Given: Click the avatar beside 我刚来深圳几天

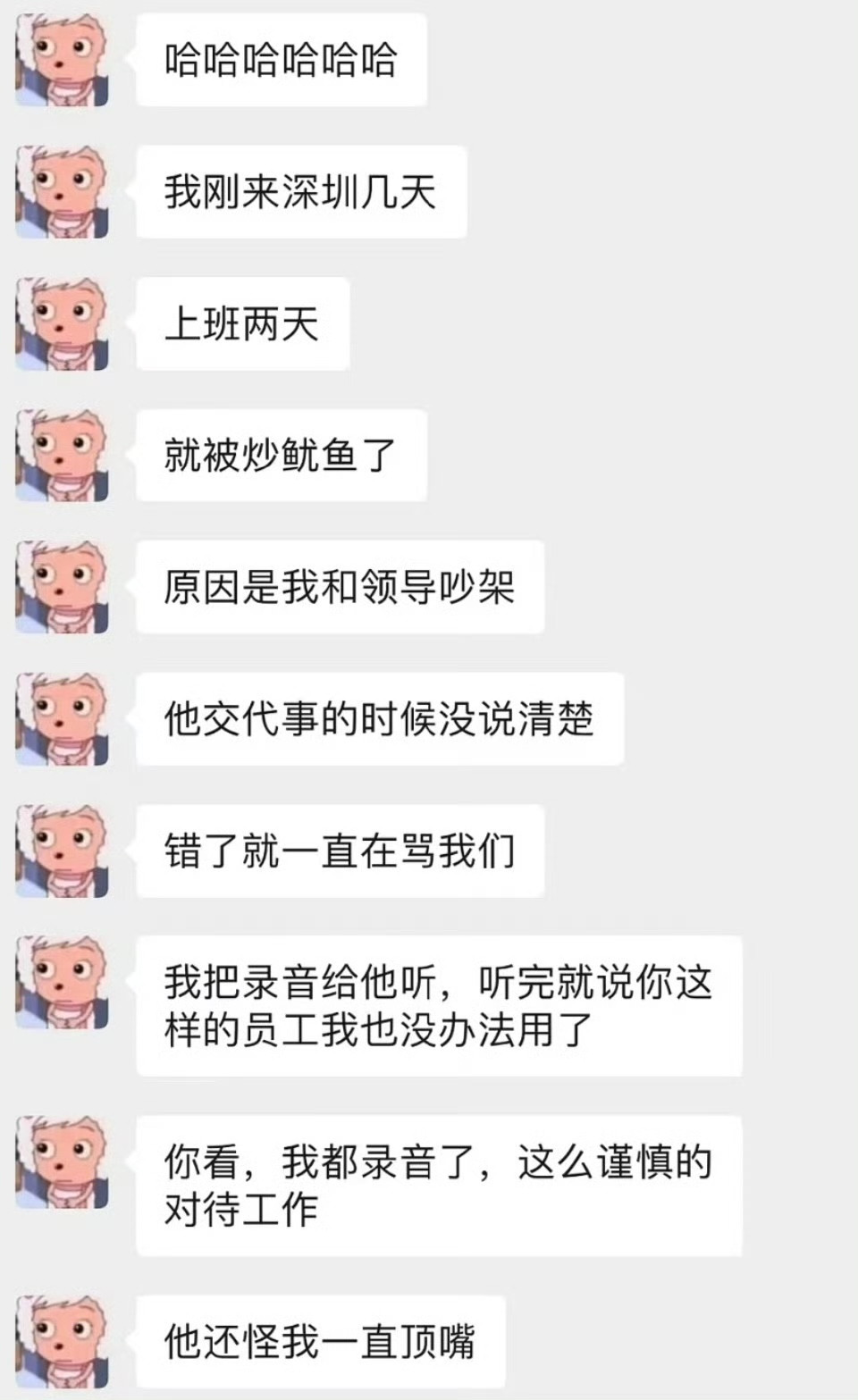Looking at the screenshot, I should [63, 192].
